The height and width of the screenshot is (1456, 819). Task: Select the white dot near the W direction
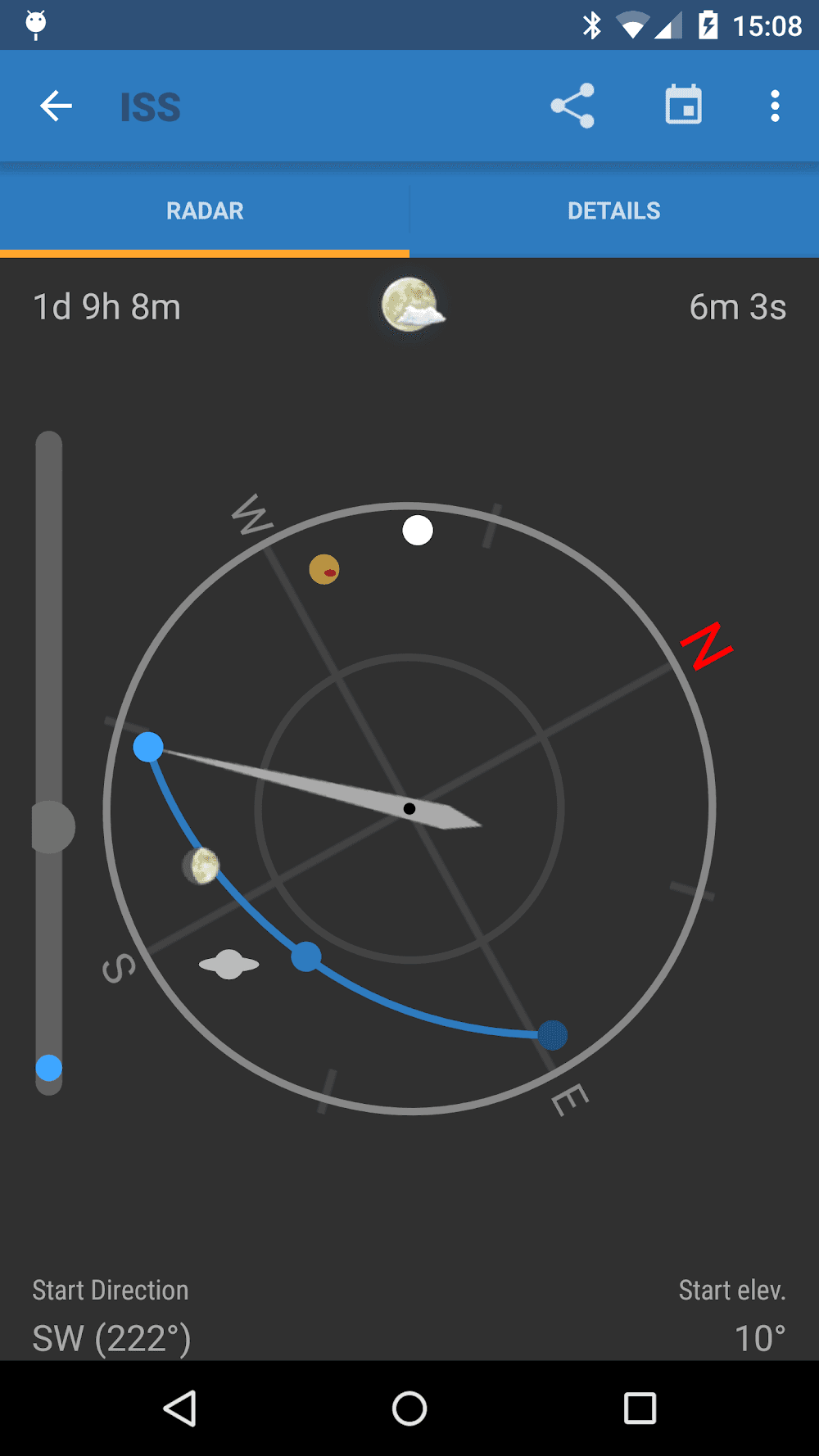(418, 530)
